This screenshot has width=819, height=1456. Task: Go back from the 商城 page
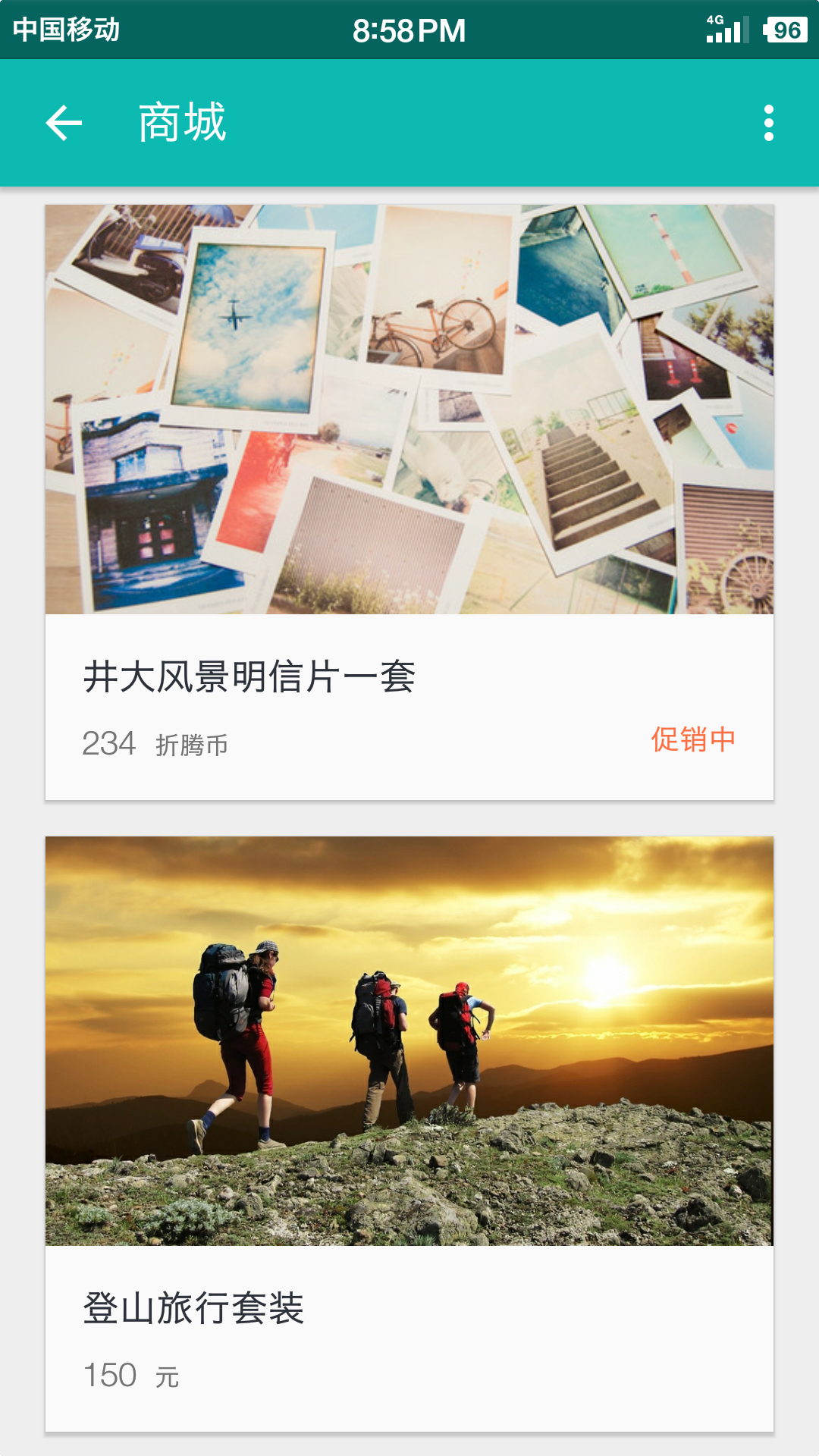tap(64, 123)
